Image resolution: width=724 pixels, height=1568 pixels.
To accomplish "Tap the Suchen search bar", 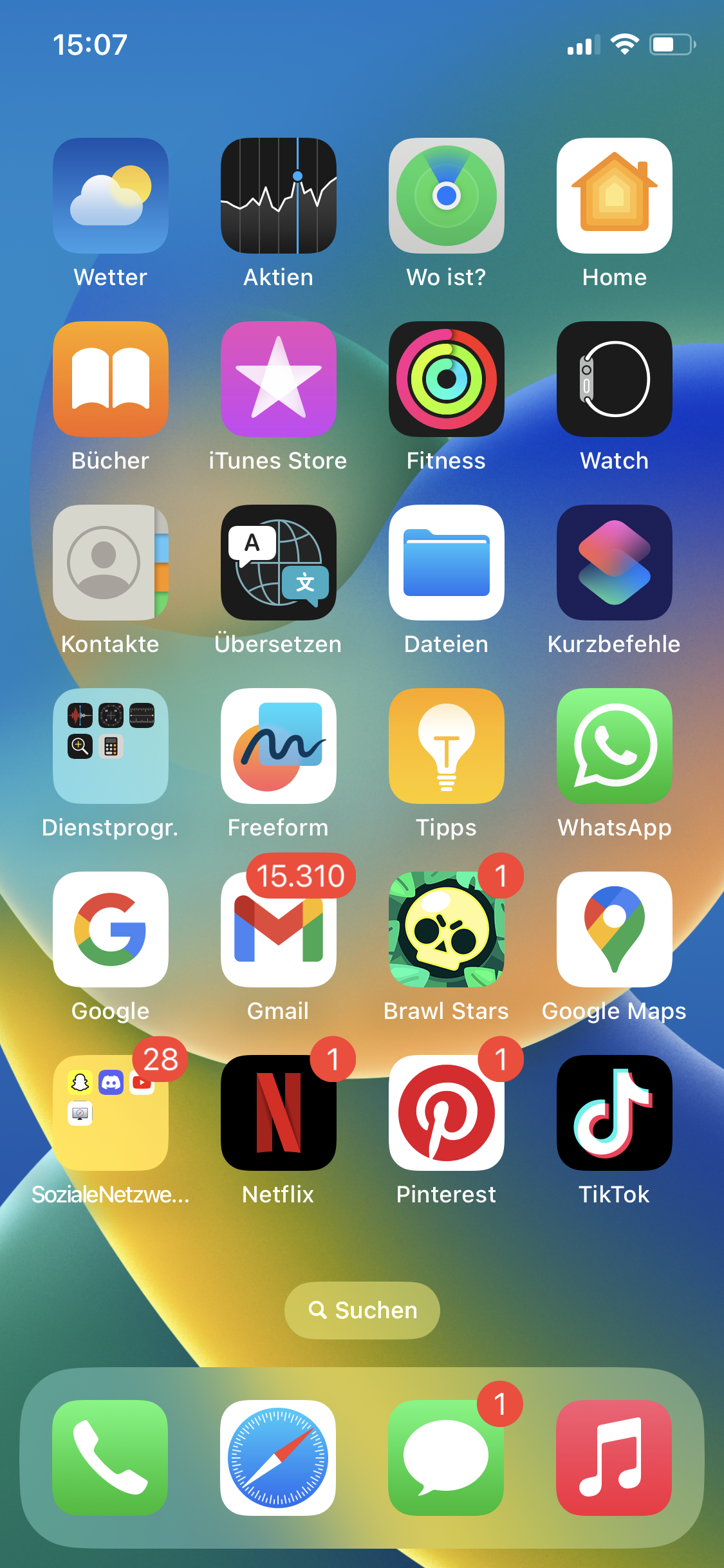I will (x=362, y=1310).
